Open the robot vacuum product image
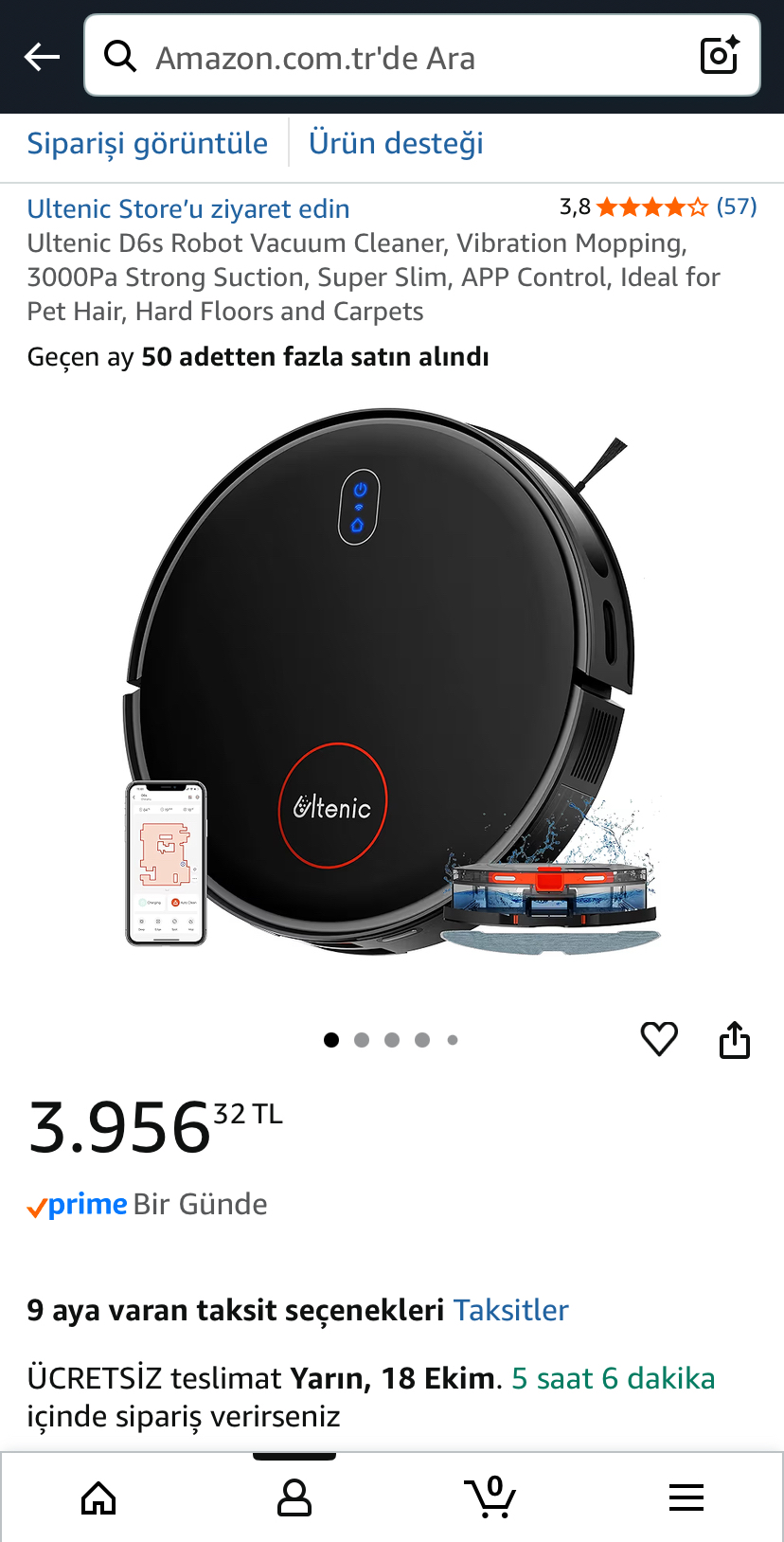Image resolution: width=784 pixels, height=1542 pixels. coord(392,682)
